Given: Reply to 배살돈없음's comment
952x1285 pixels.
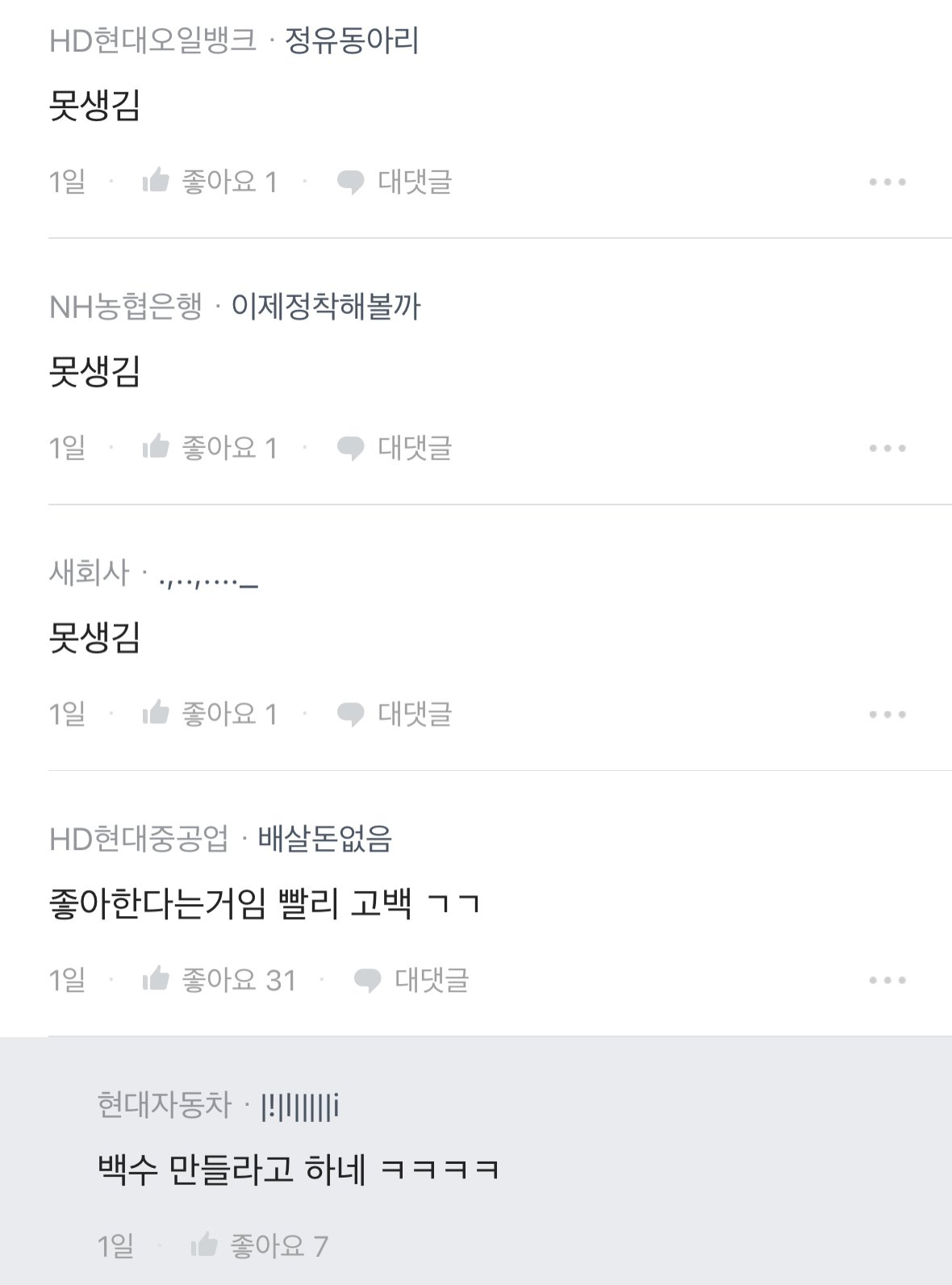Looking at the screenshot, I should coord(411,980).
